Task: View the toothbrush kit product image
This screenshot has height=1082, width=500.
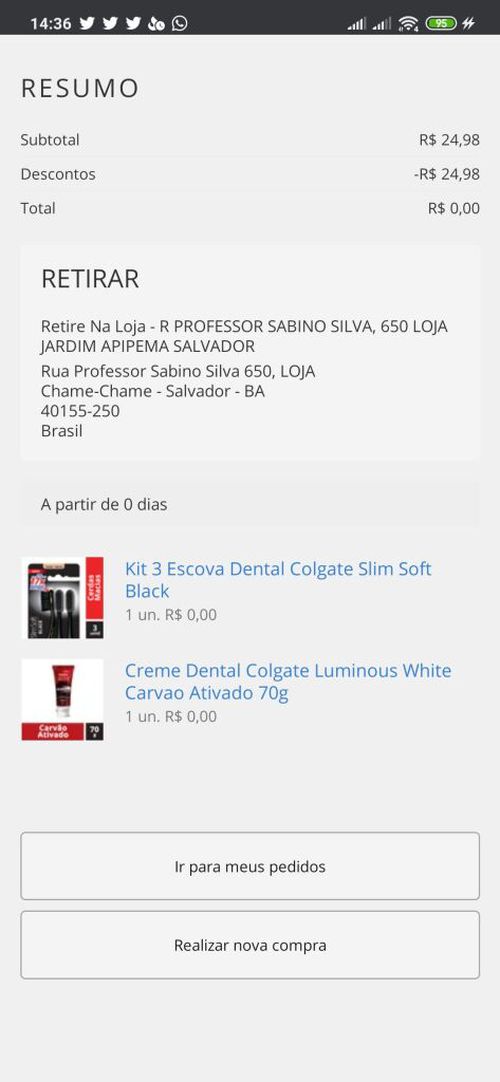Action: click(63, 598)
